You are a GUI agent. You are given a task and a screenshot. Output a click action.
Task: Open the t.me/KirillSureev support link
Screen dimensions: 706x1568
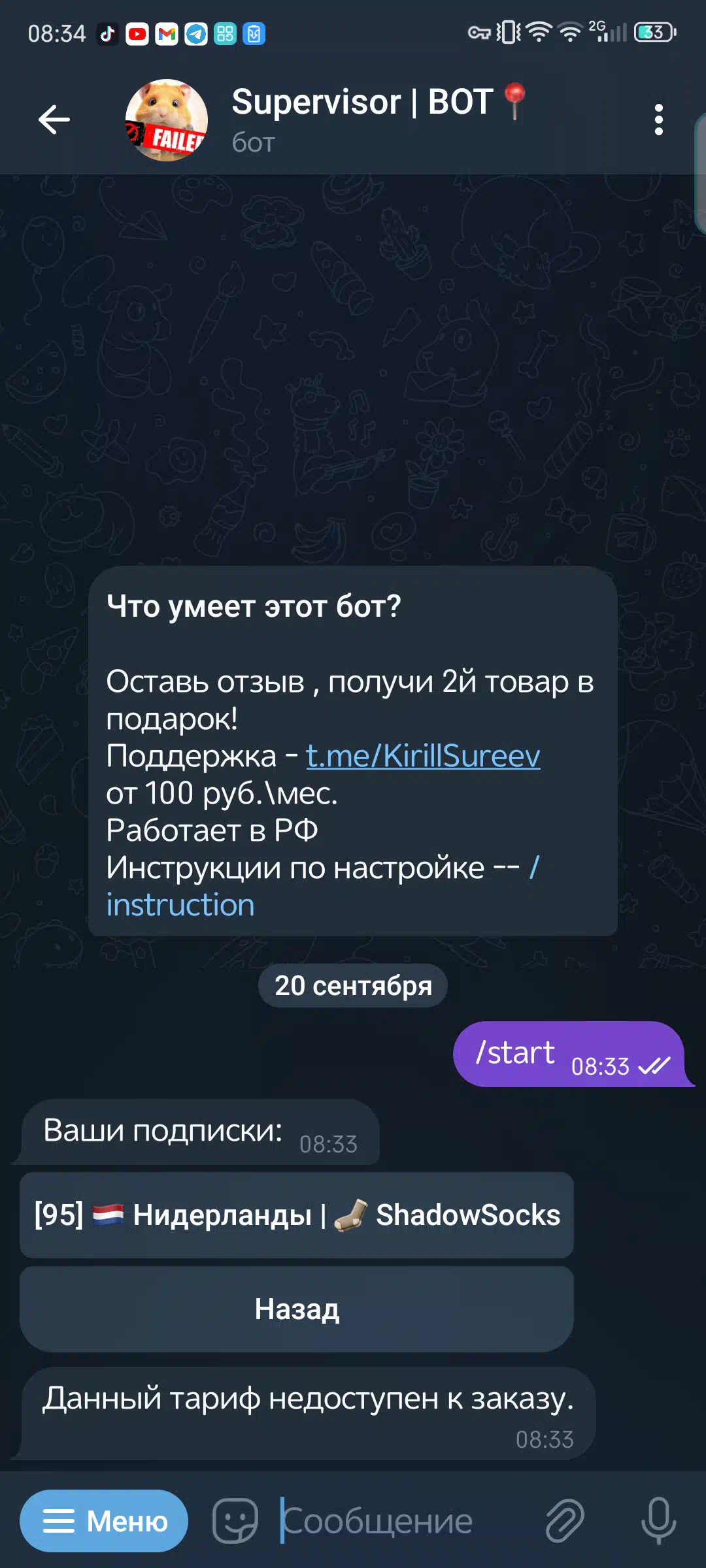click(x=423, y=756)
